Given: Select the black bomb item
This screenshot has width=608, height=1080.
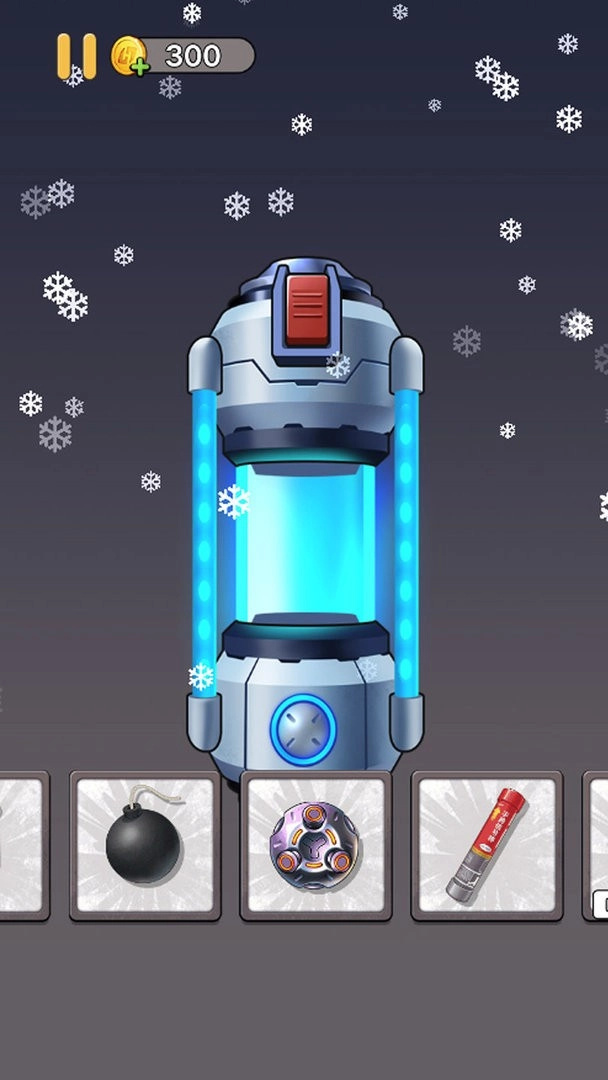Looking at the screenshot, I should (x=145, y=846).
